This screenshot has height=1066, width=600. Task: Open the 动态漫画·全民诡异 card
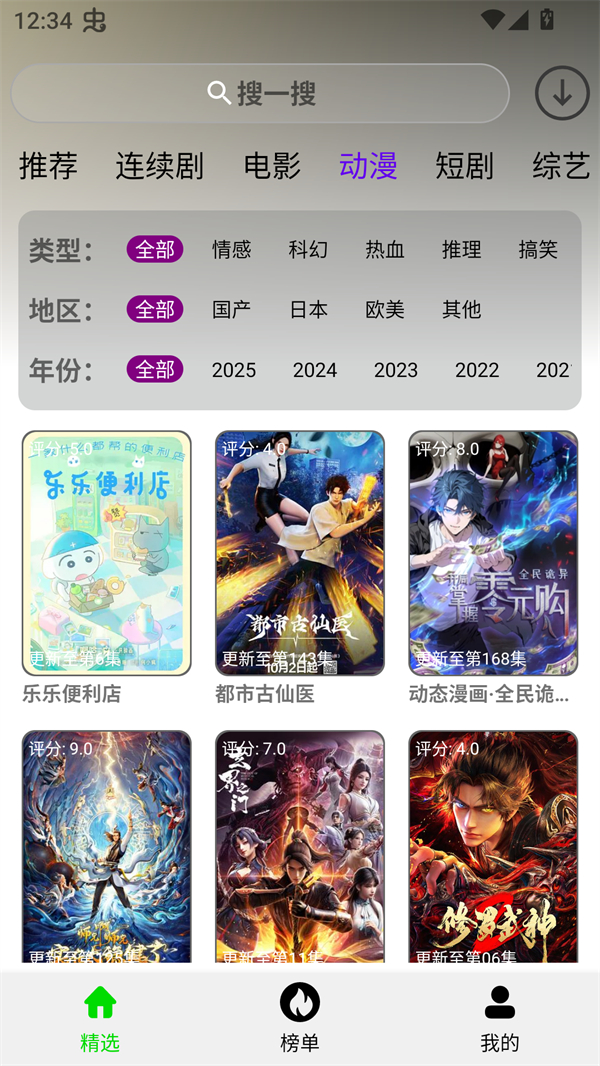(493, 553)
